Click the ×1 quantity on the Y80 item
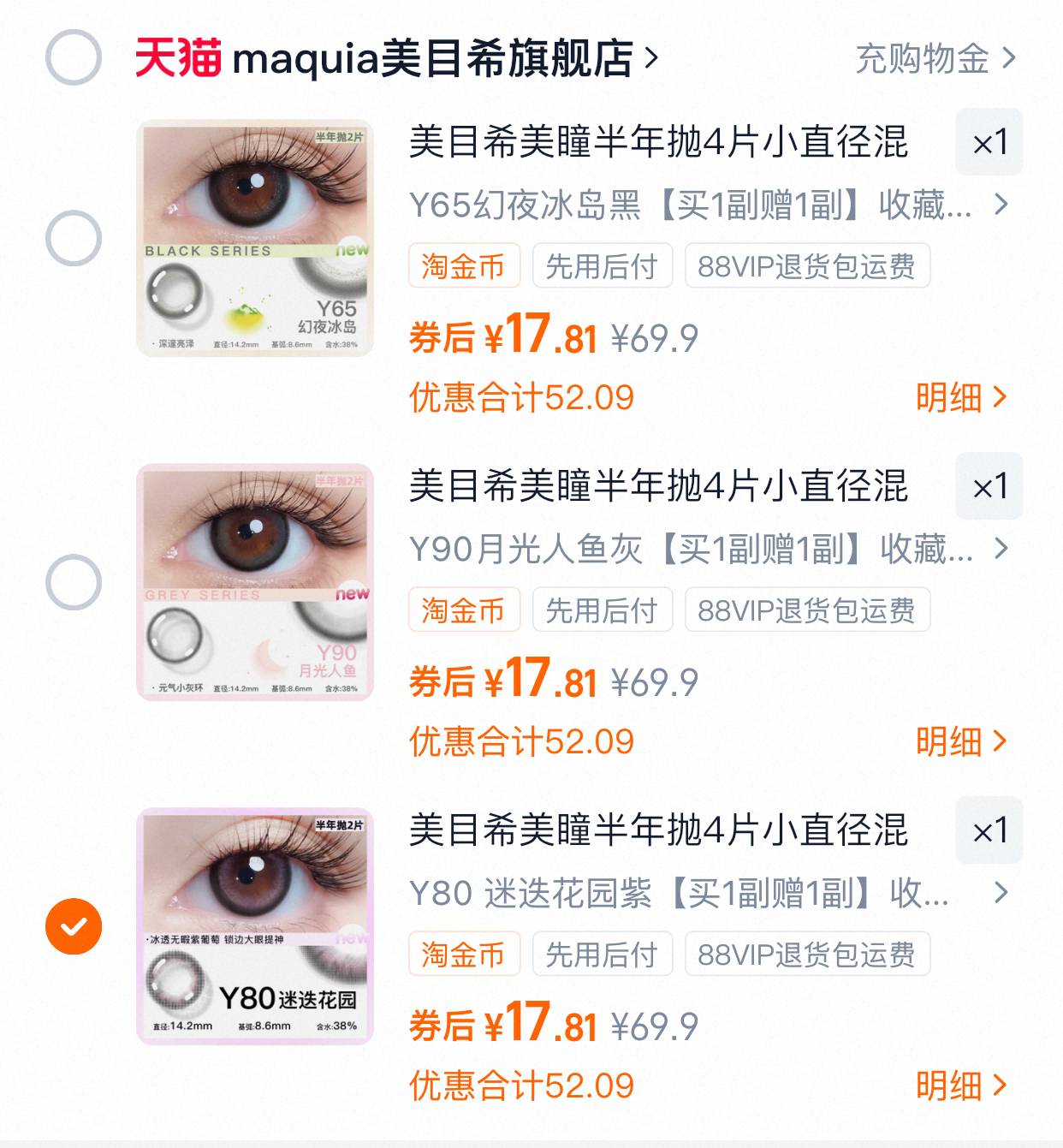 [x=989, y=830]
